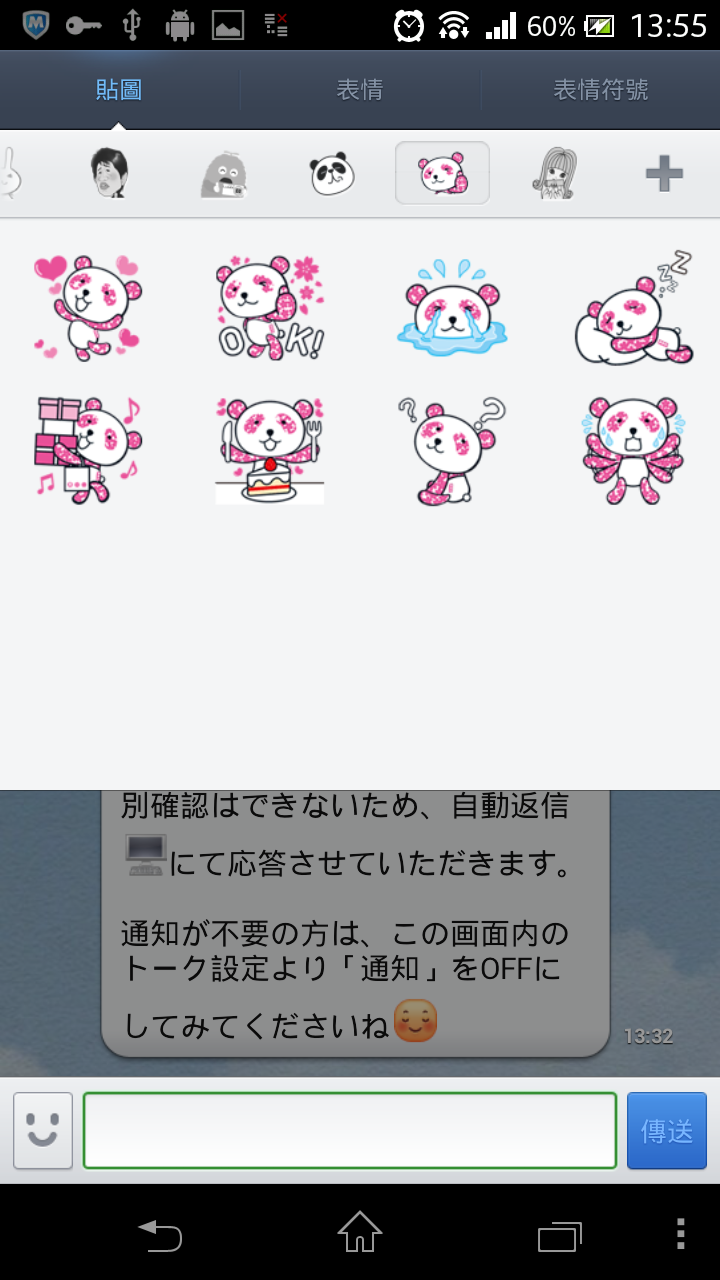The height and width of the screenshot is (1280, 720).
Task: Send the crying panda in puddle sticker
Action: 450,306
